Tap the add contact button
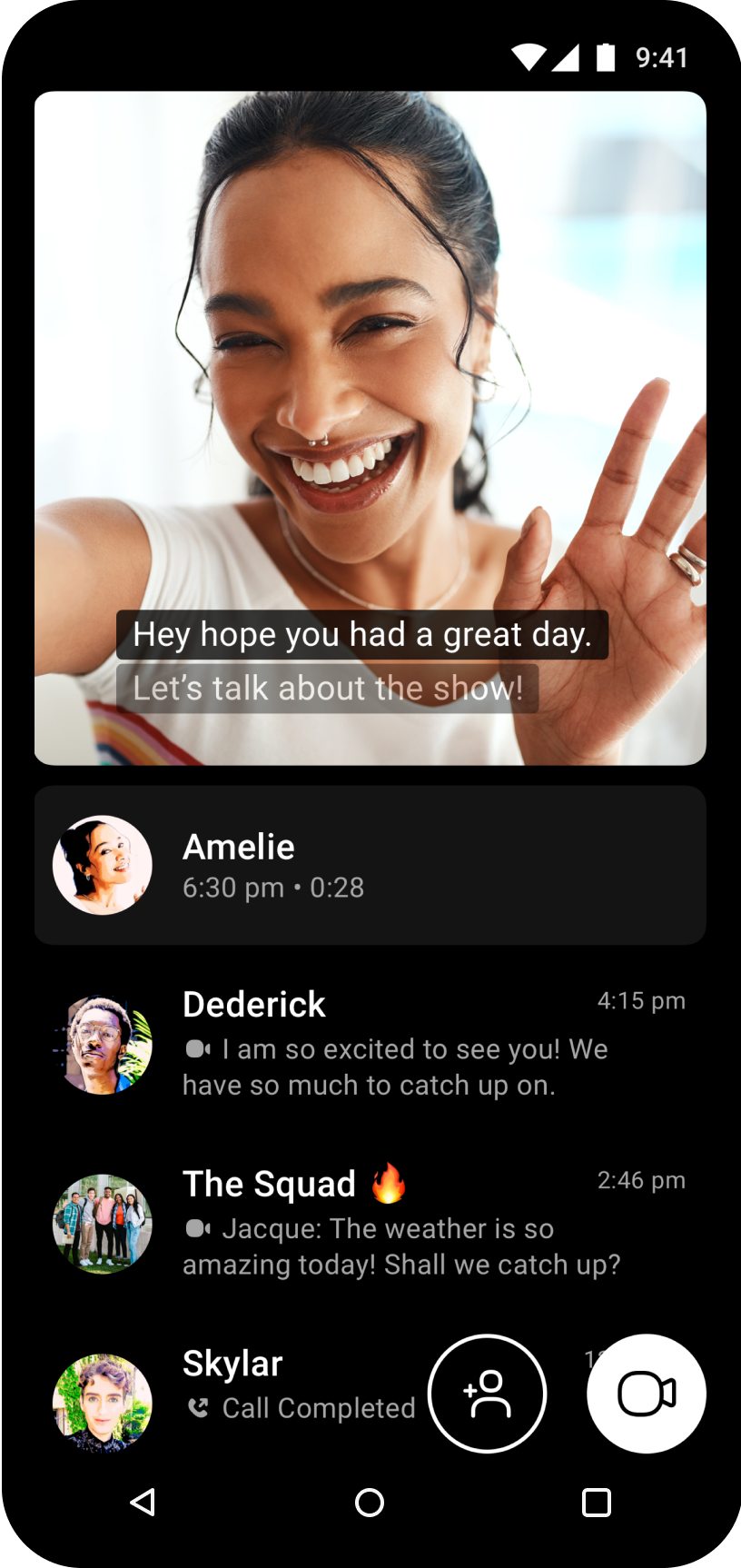The image size is (741, 1568). click(488, 1394)
